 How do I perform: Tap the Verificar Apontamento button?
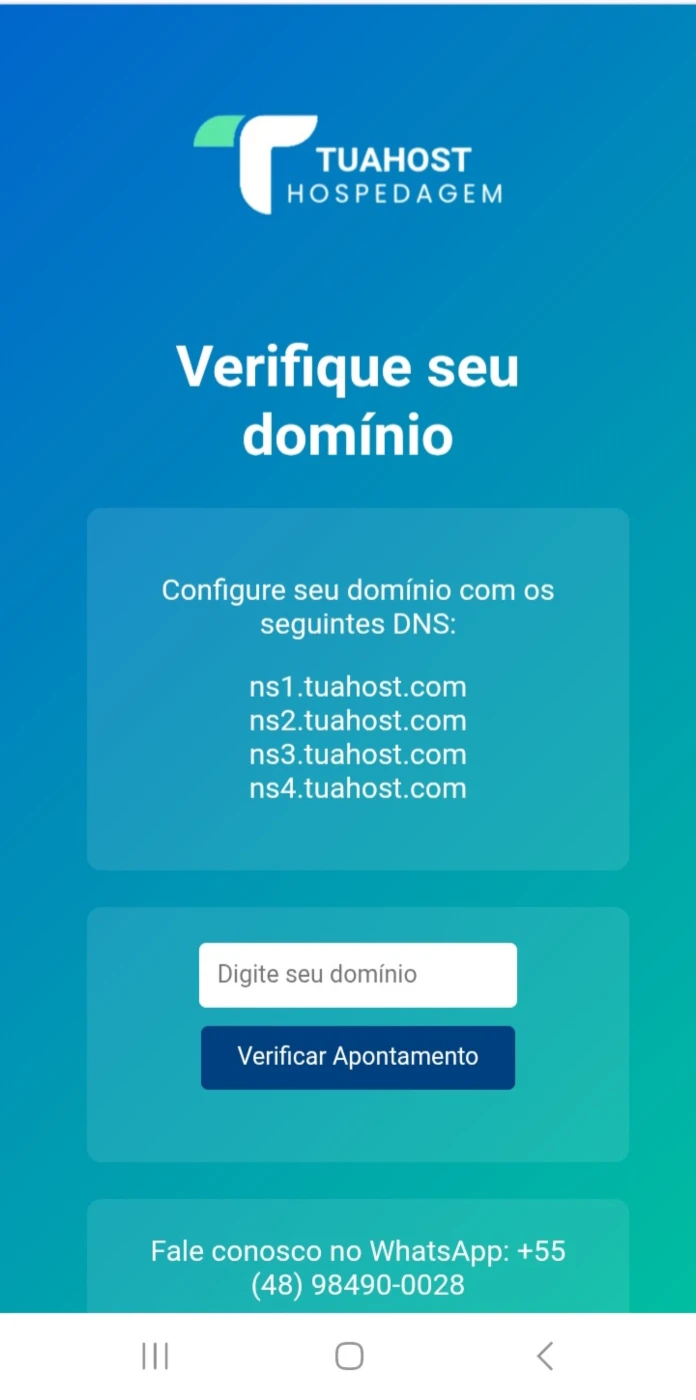[358, 1057]
